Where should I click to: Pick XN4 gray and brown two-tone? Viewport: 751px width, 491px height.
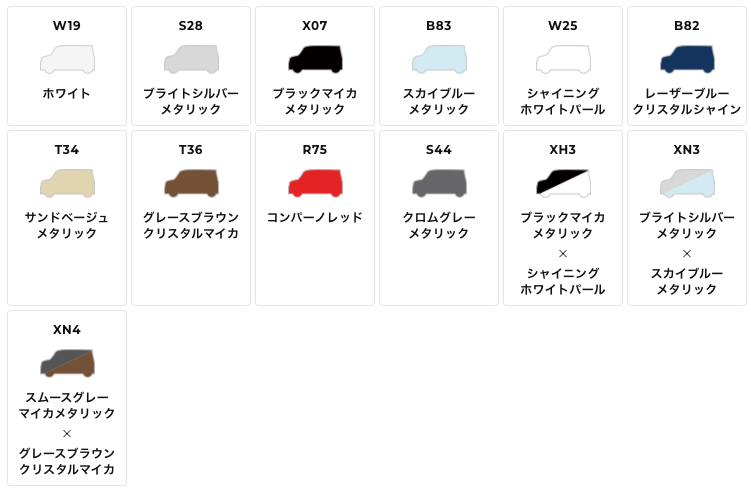click(67, 364)
